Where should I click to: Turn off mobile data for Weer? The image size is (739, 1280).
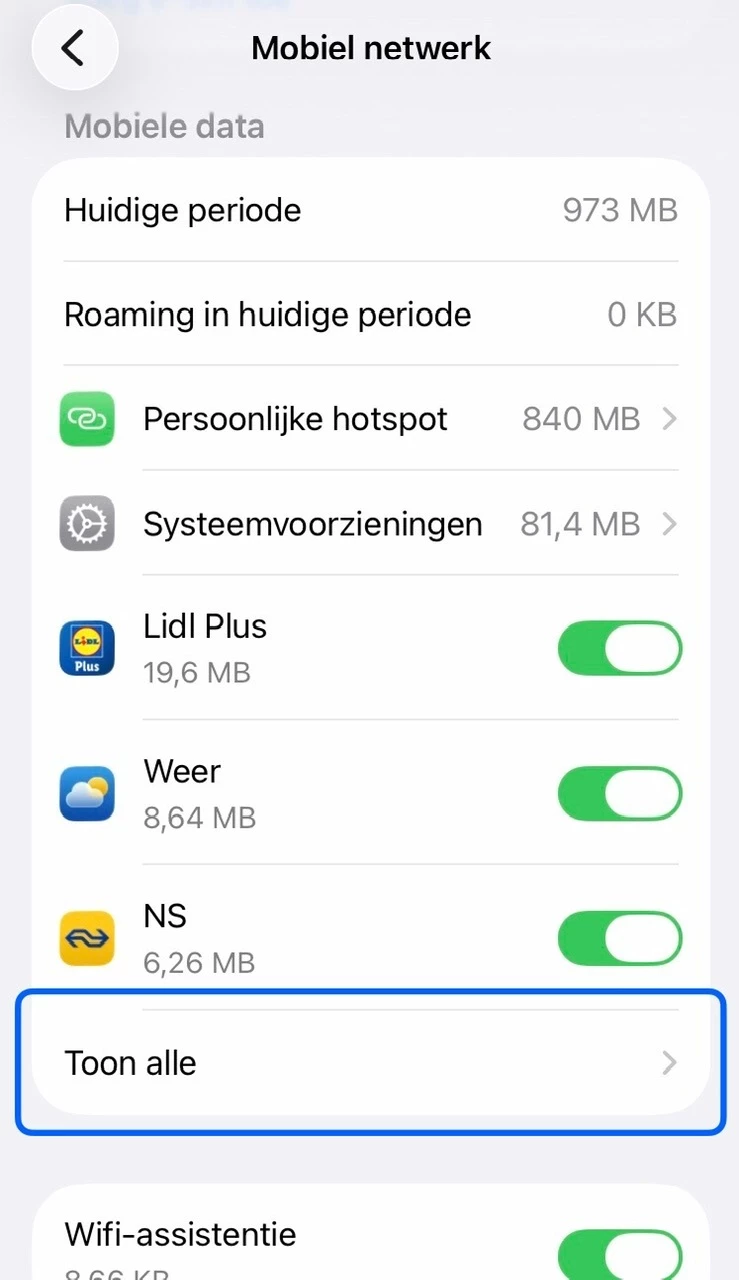[x=619, y=795]
